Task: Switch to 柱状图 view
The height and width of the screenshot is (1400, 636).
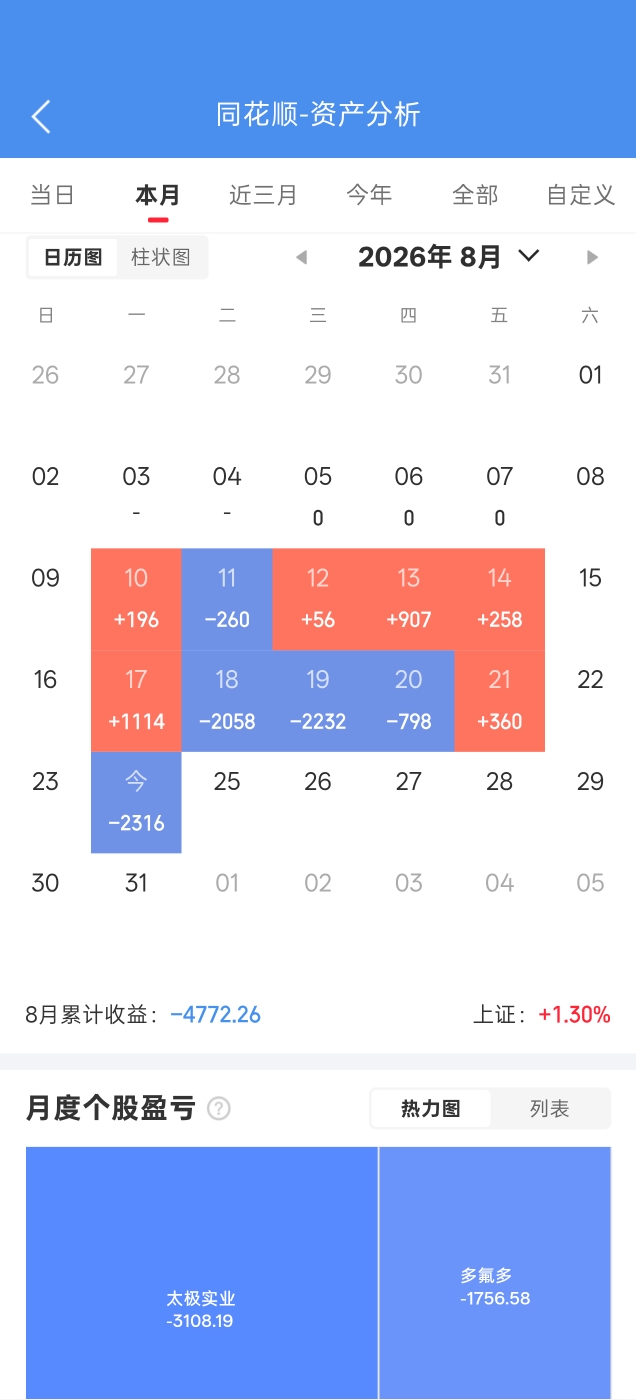Action: tap(161, 257)
